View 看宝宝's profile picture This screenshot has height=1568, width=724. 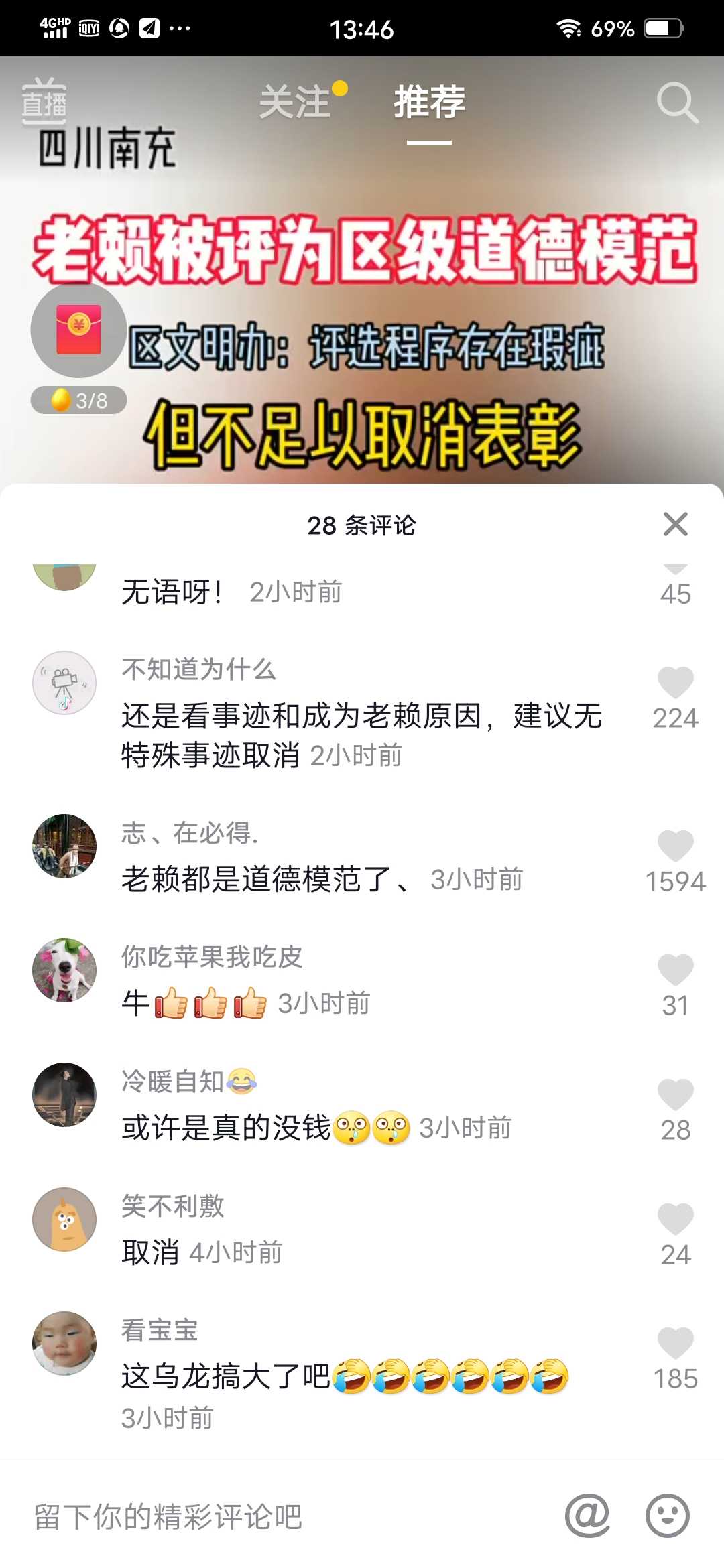(64, 1344)
